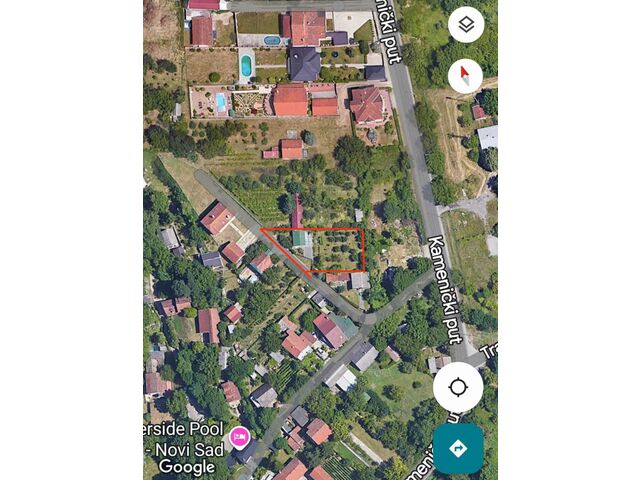The width and height of the screenshot is (640, 480).
Task: Start directions with the blue arrow button
Action: (458, 448)
